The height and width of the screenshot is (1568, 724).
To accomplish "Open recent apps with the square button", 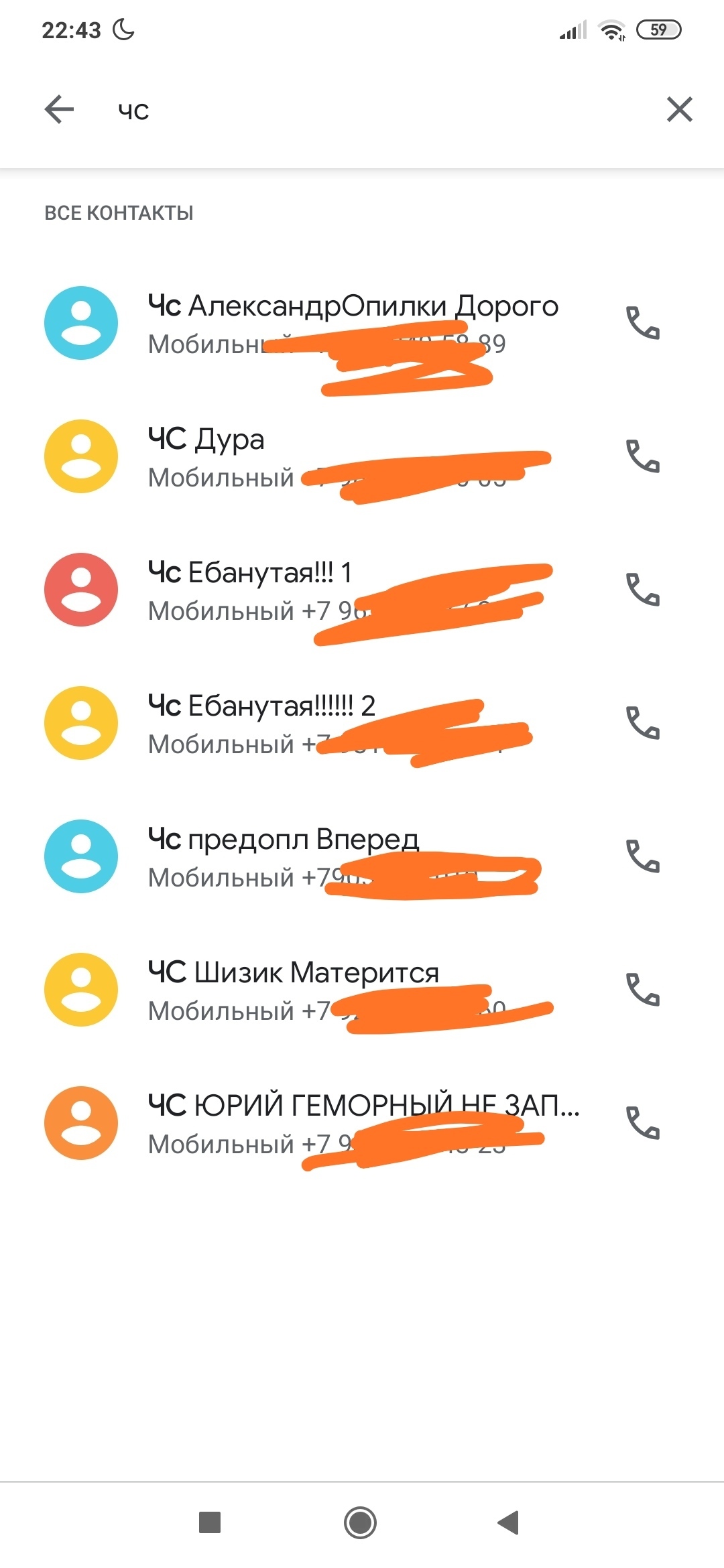I will point(210,1522).
